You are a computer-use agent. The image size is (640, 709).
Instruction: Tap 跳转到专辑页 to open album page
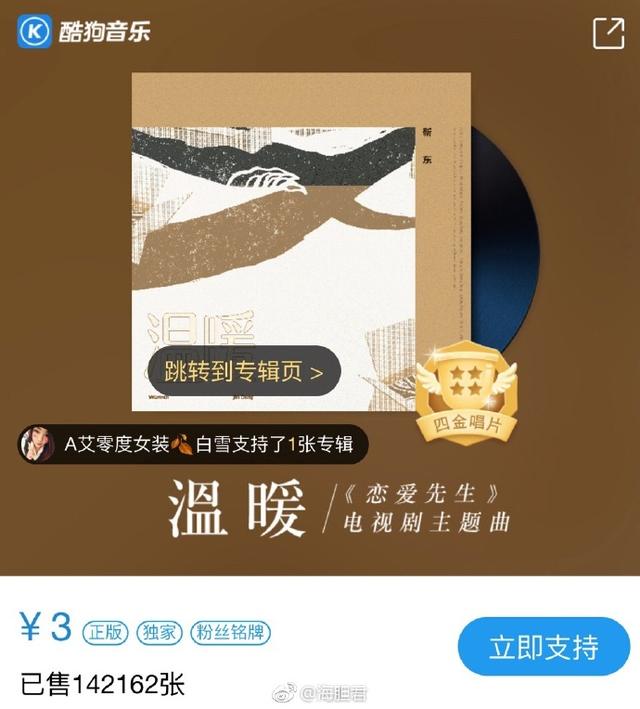coord(245,373)
